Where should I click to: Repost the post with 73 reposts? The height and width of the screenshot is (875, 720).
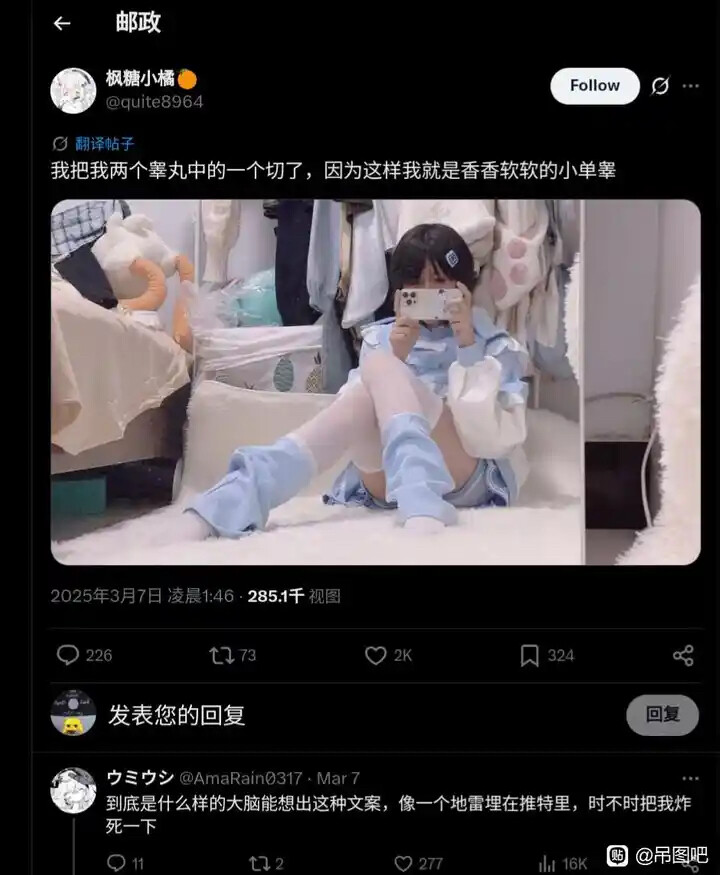(221, 655)
